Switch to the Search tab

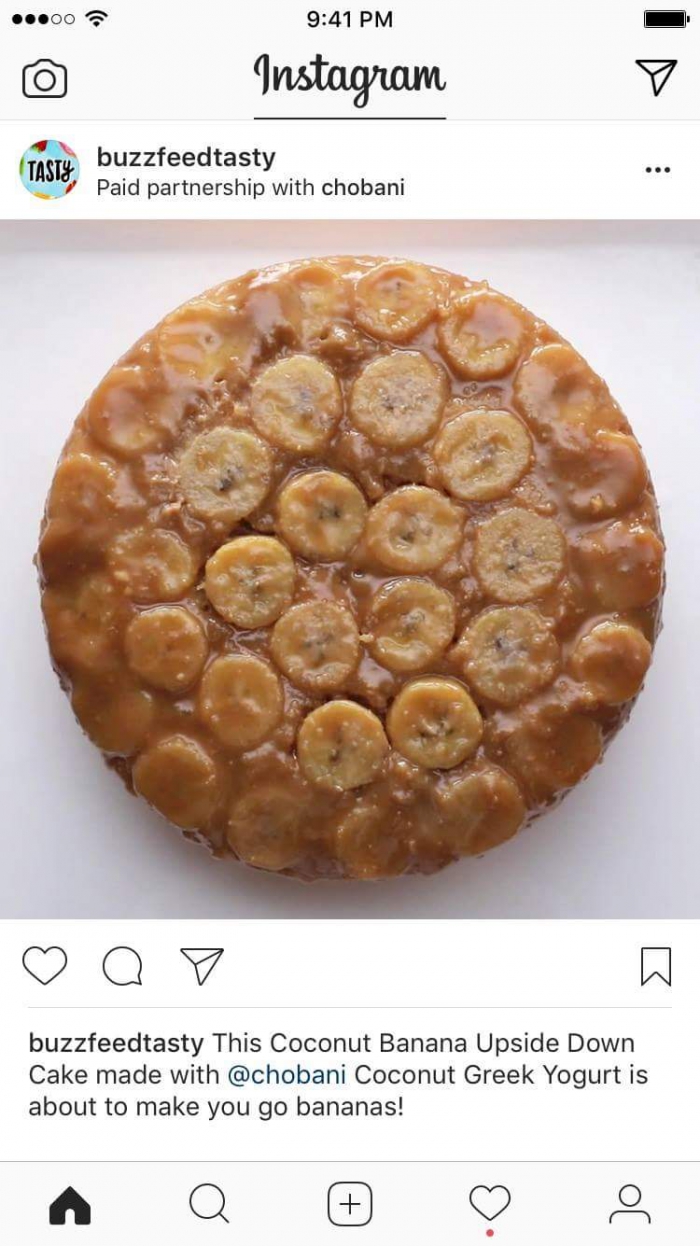coord(209,1204)
